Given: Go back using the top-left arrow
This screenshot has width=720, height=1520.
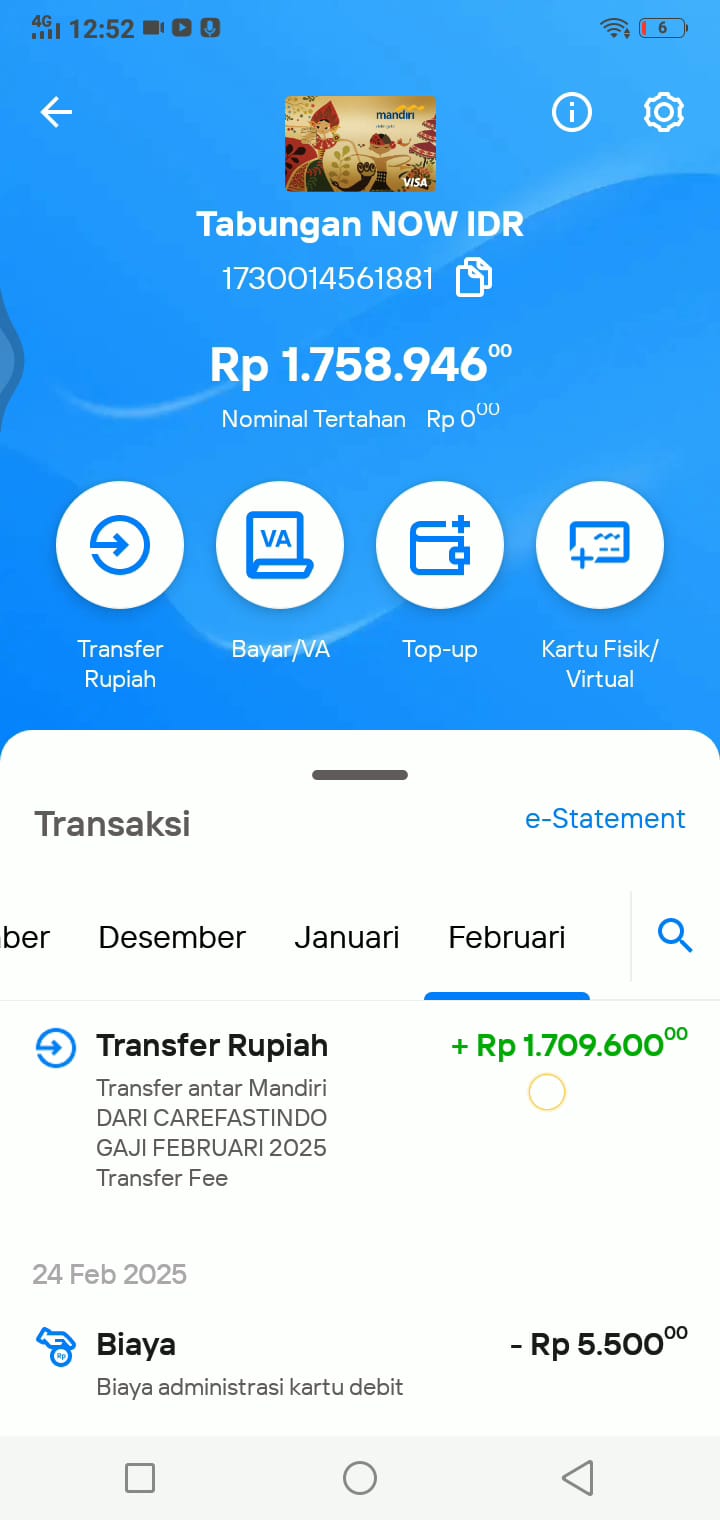Looking at the screenshot, I should point(56,112).
